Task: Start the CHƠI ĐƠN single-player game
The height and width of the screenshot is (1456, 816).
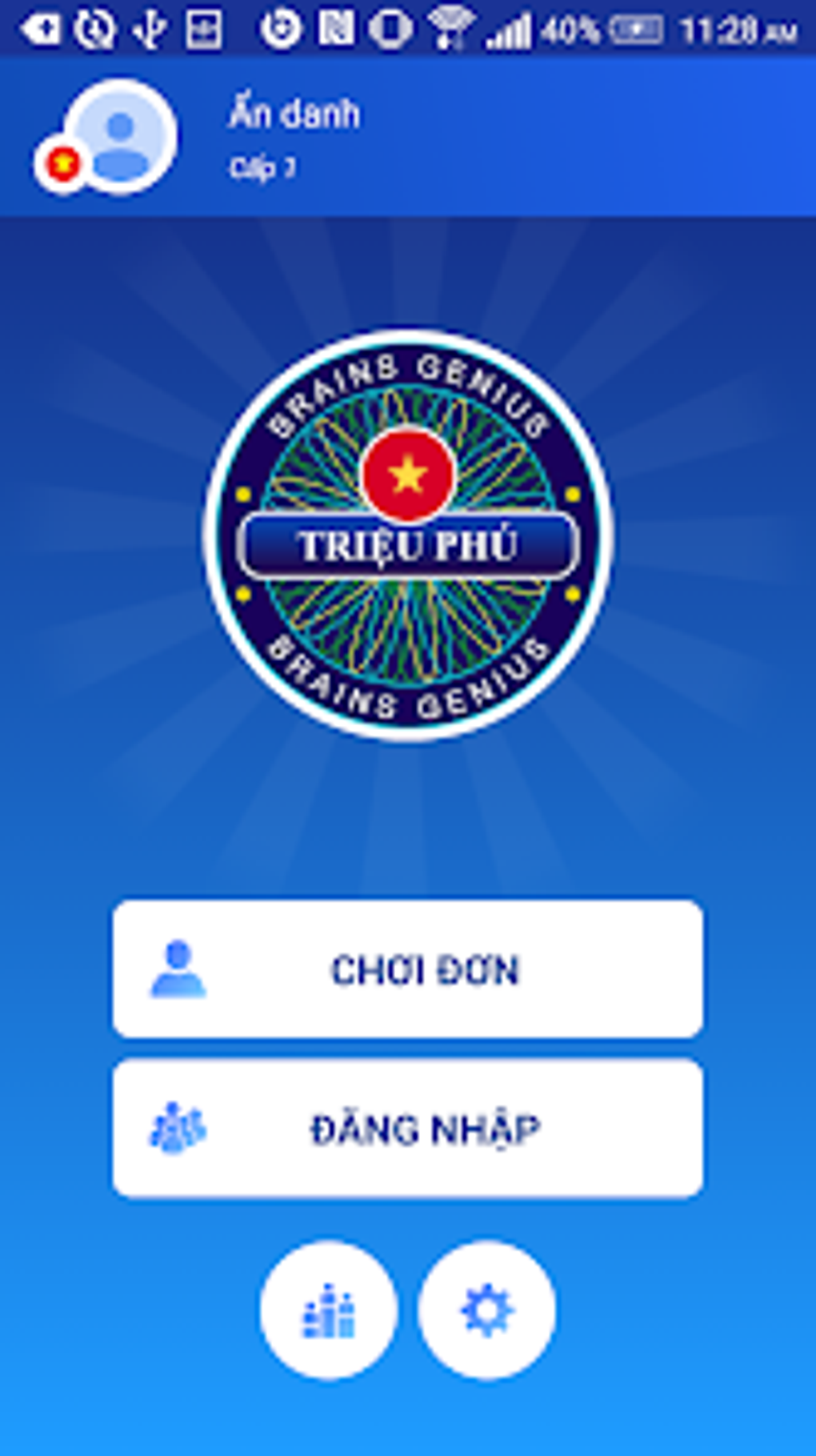Action: 408,969
